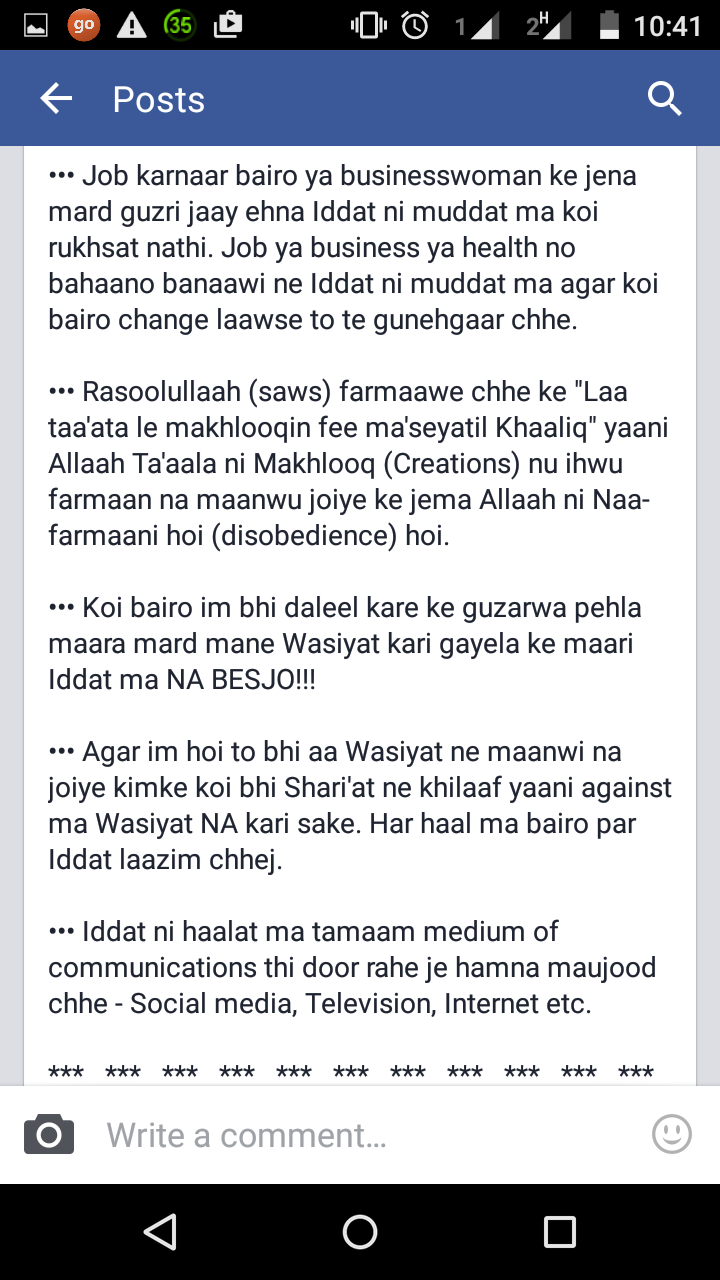Attach a photo with the camera icon
720x1280 pixels.
click(x=49, y=1134)
